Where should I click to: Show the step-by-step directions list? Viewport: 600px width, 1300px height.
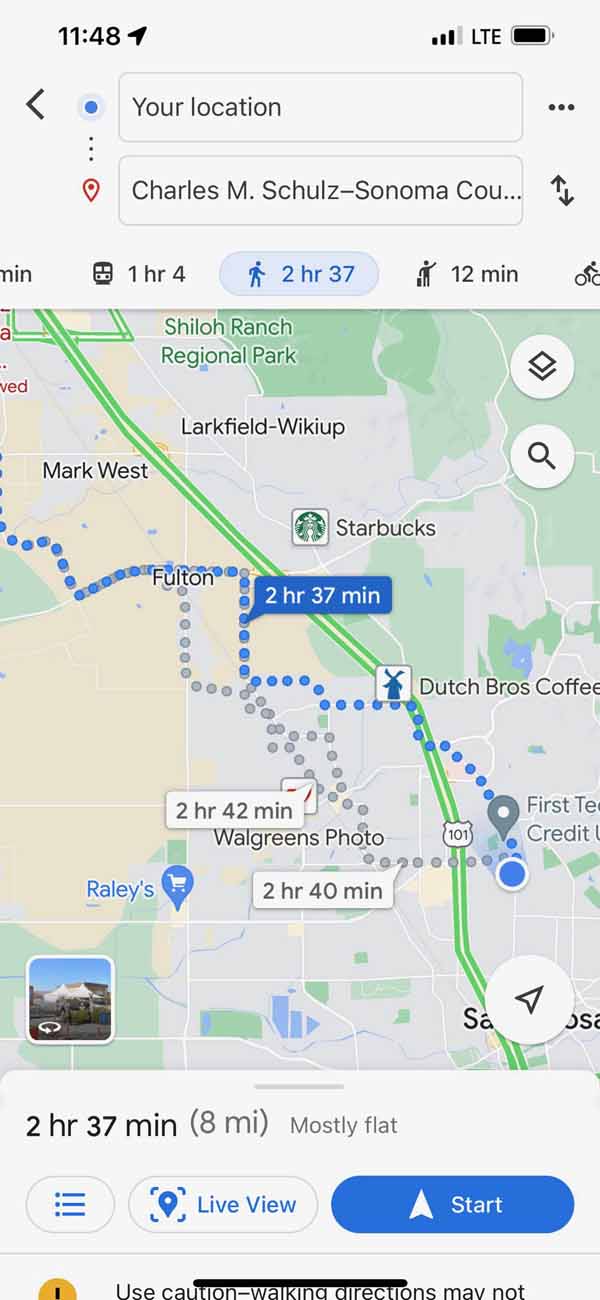70,1204
